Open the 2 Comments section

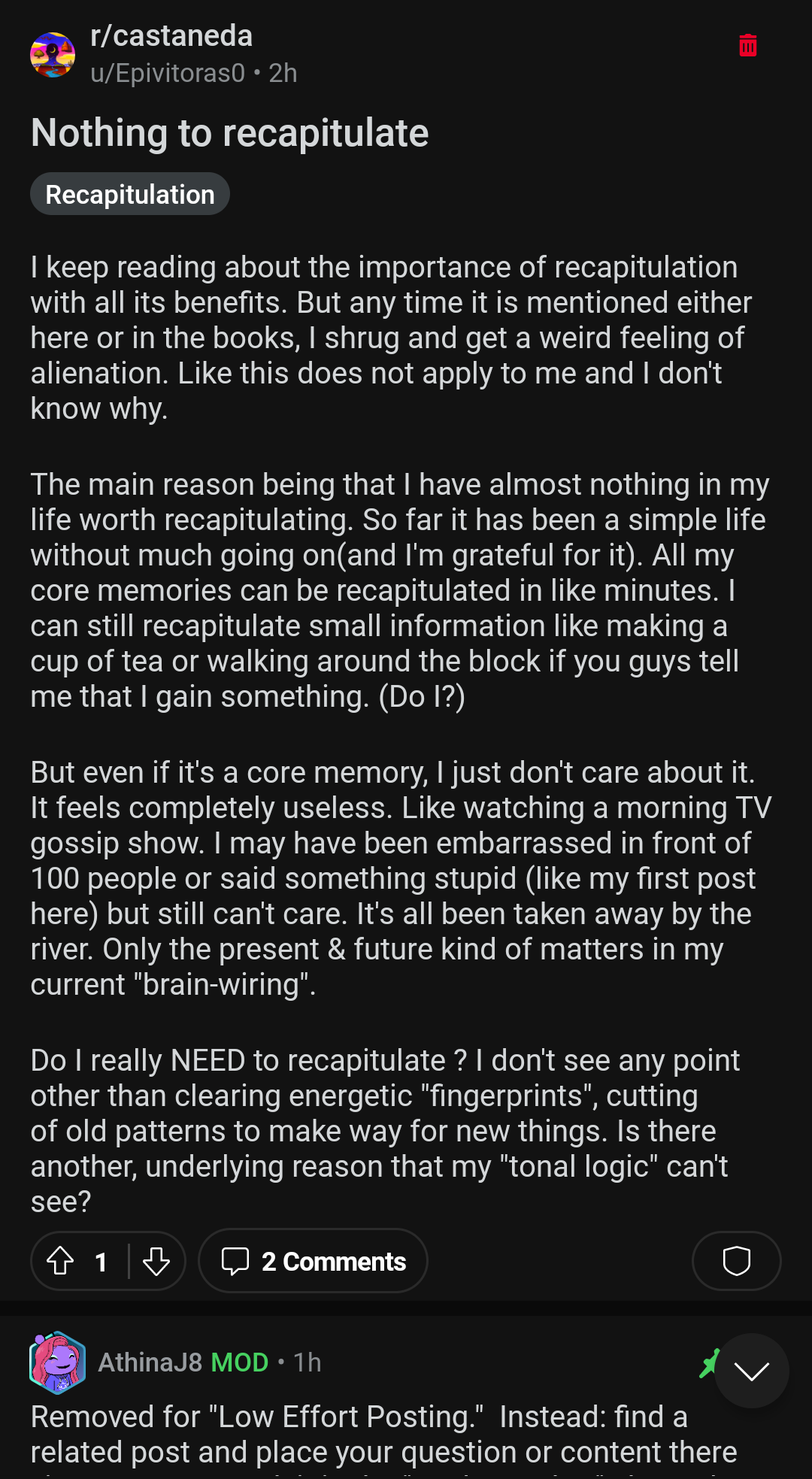(x=313, y=1261)
